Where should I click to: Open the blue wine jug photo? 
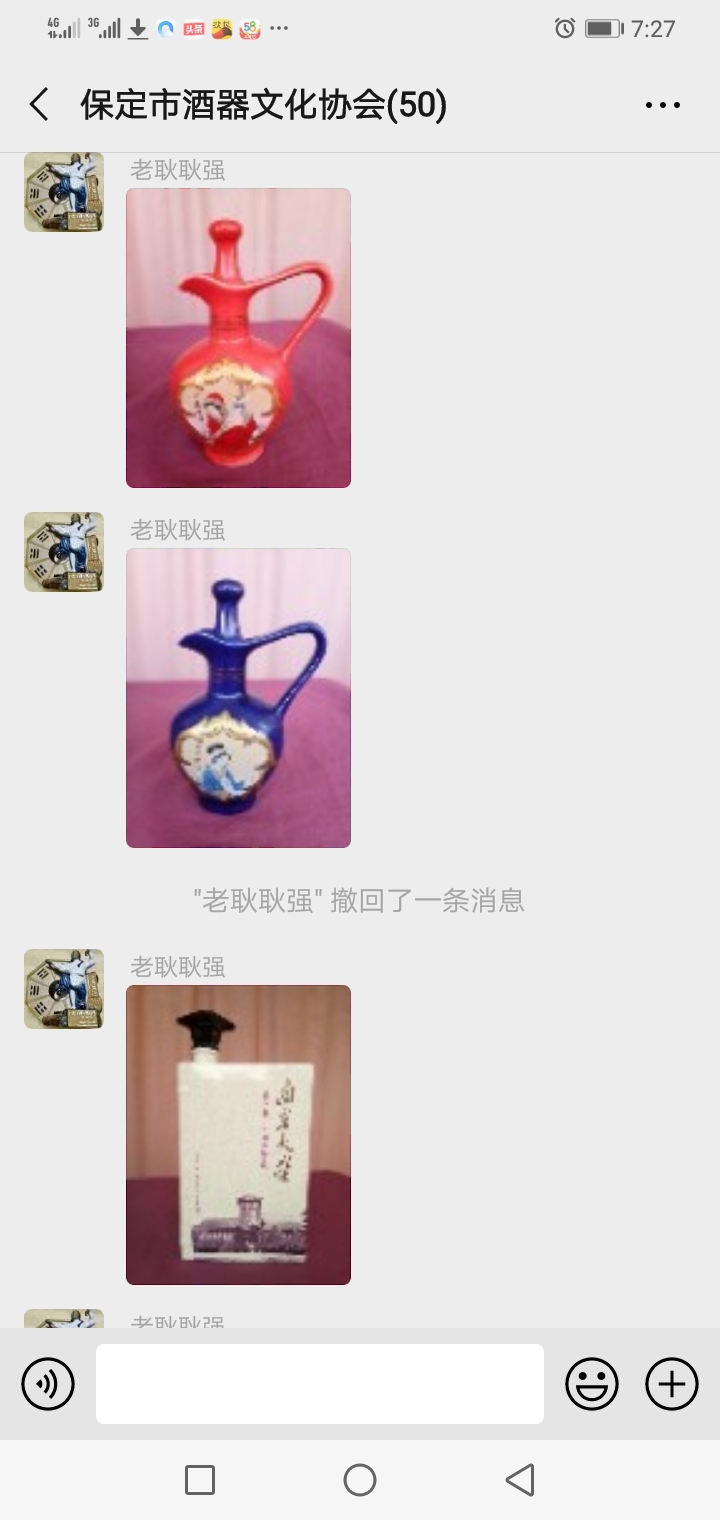(x=238, y=698)
